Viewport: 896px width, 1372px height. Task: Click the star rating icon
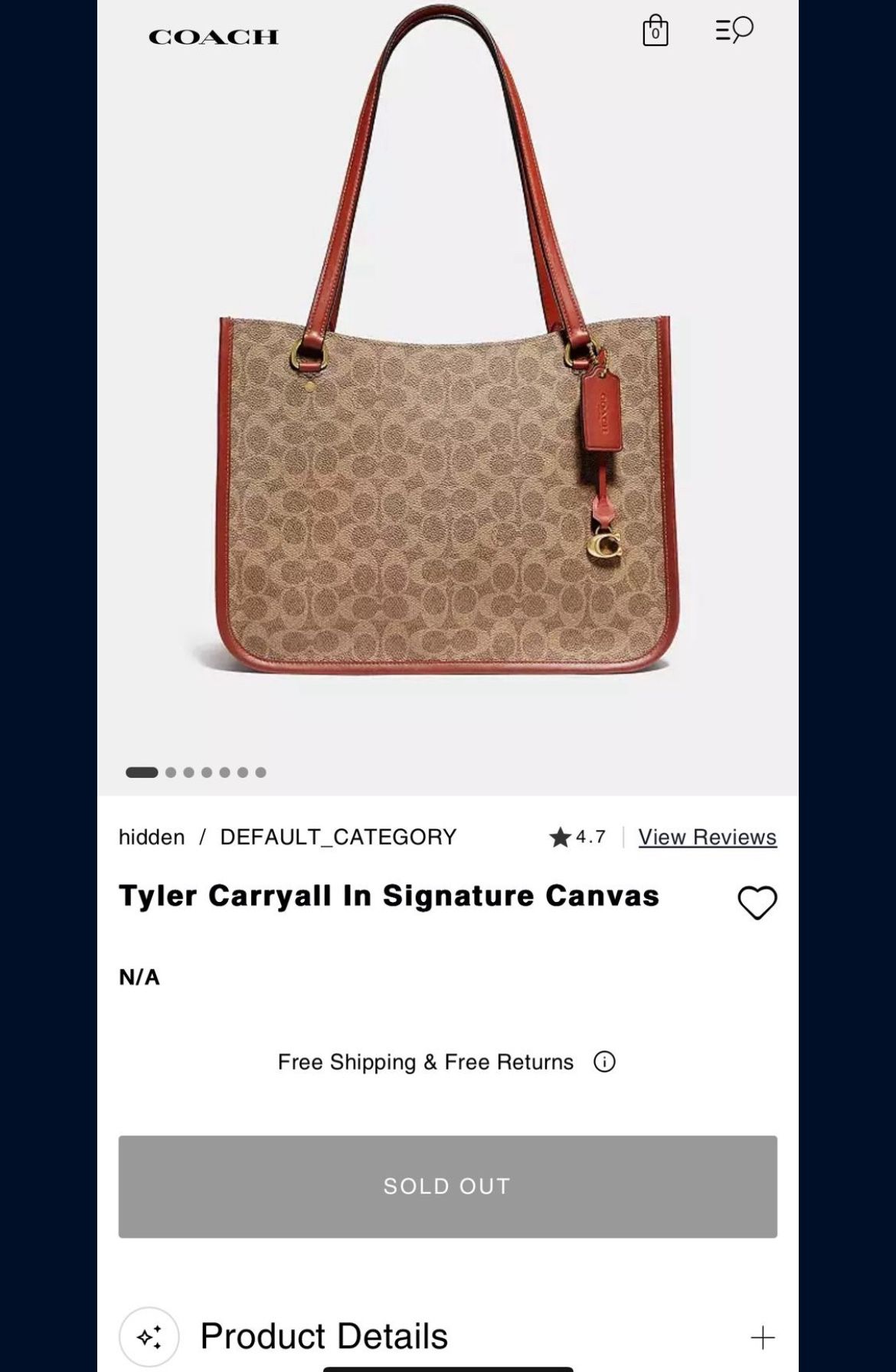(561, 837)
